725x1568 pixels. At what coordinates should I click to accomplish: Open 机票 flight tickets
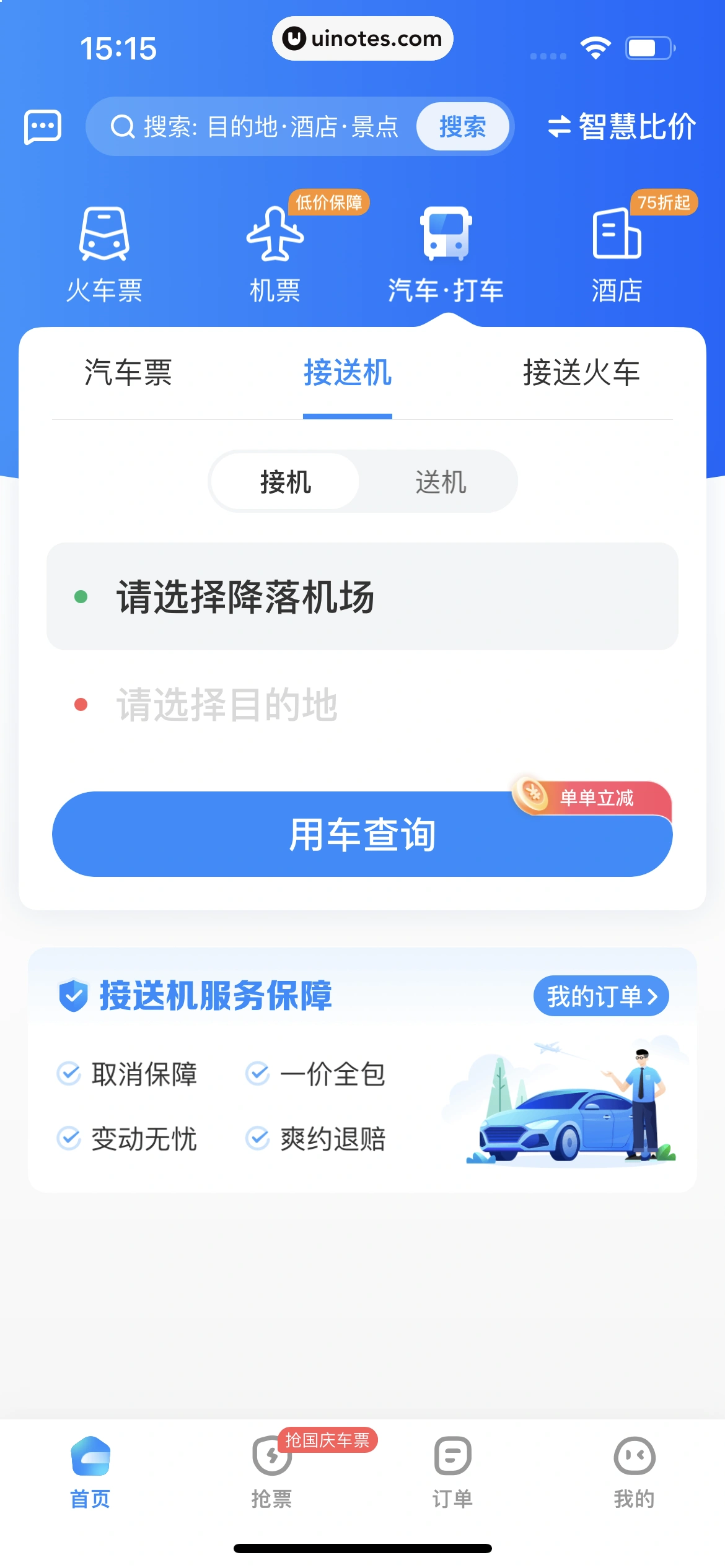click(275, 255)
